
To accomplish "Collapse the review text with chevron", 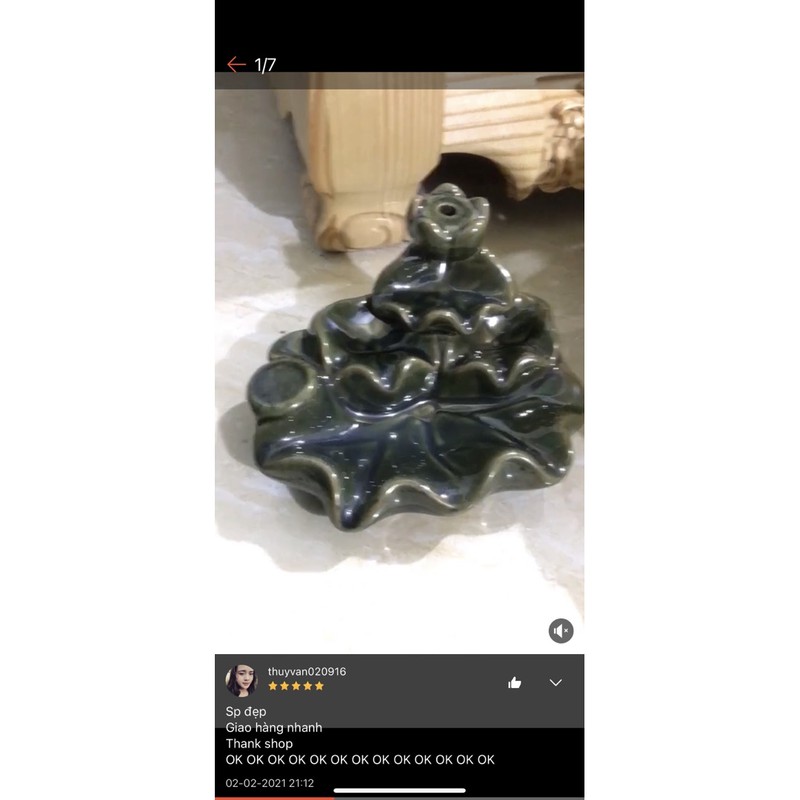I will (x=556, y=682).
